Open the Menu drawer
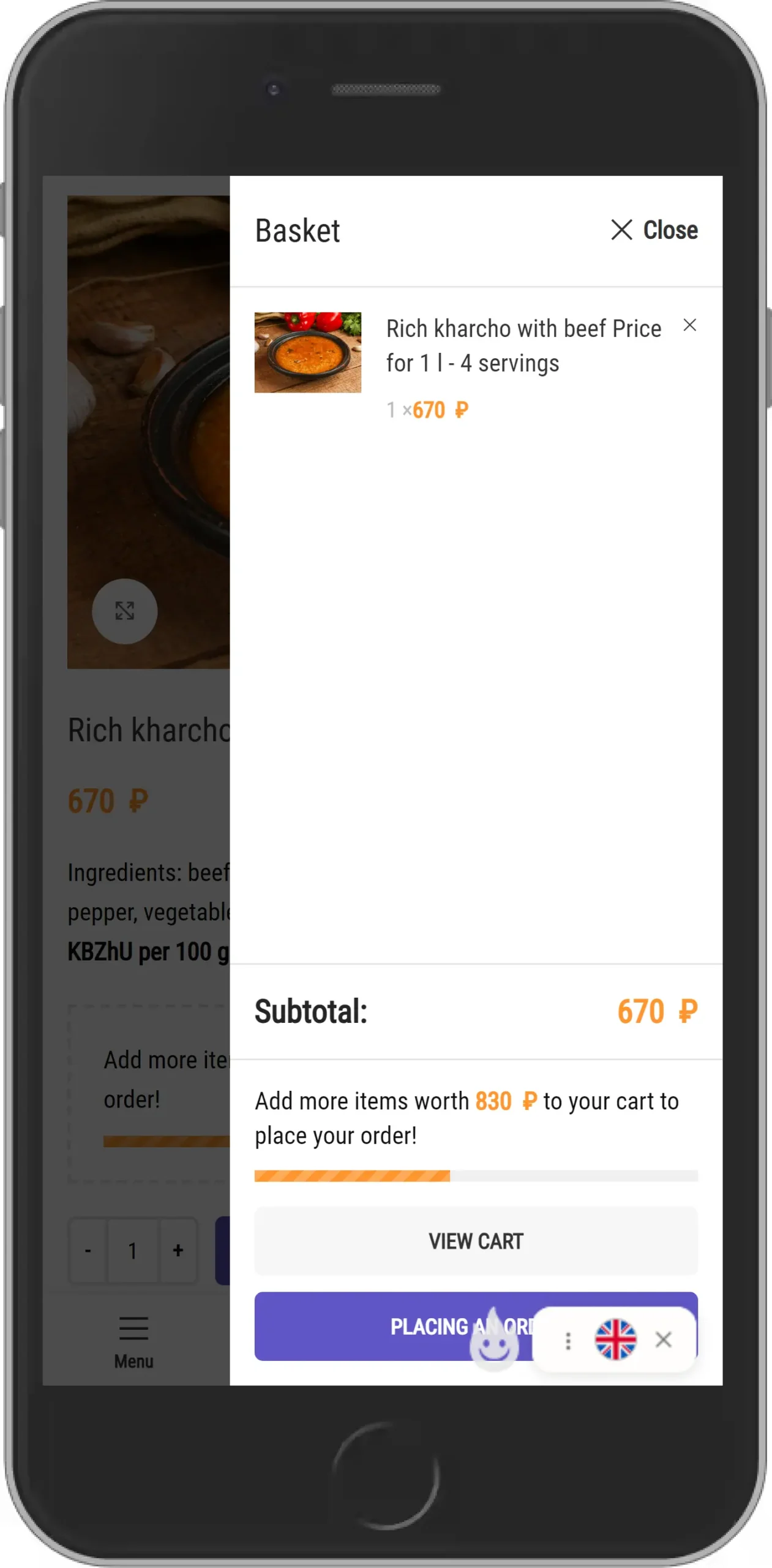This screenshot has width=772, height=1568. click(x=133, y=1341)
